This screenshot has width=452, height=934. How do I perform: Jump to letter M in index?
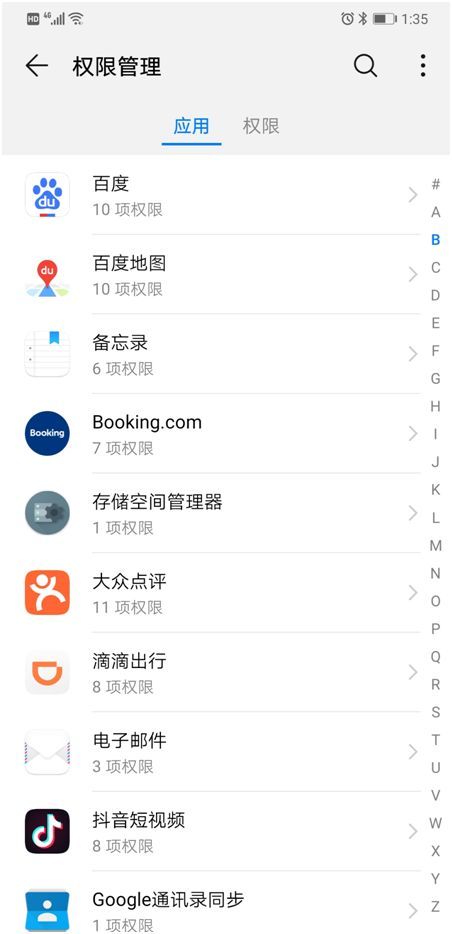coord(436,546)
